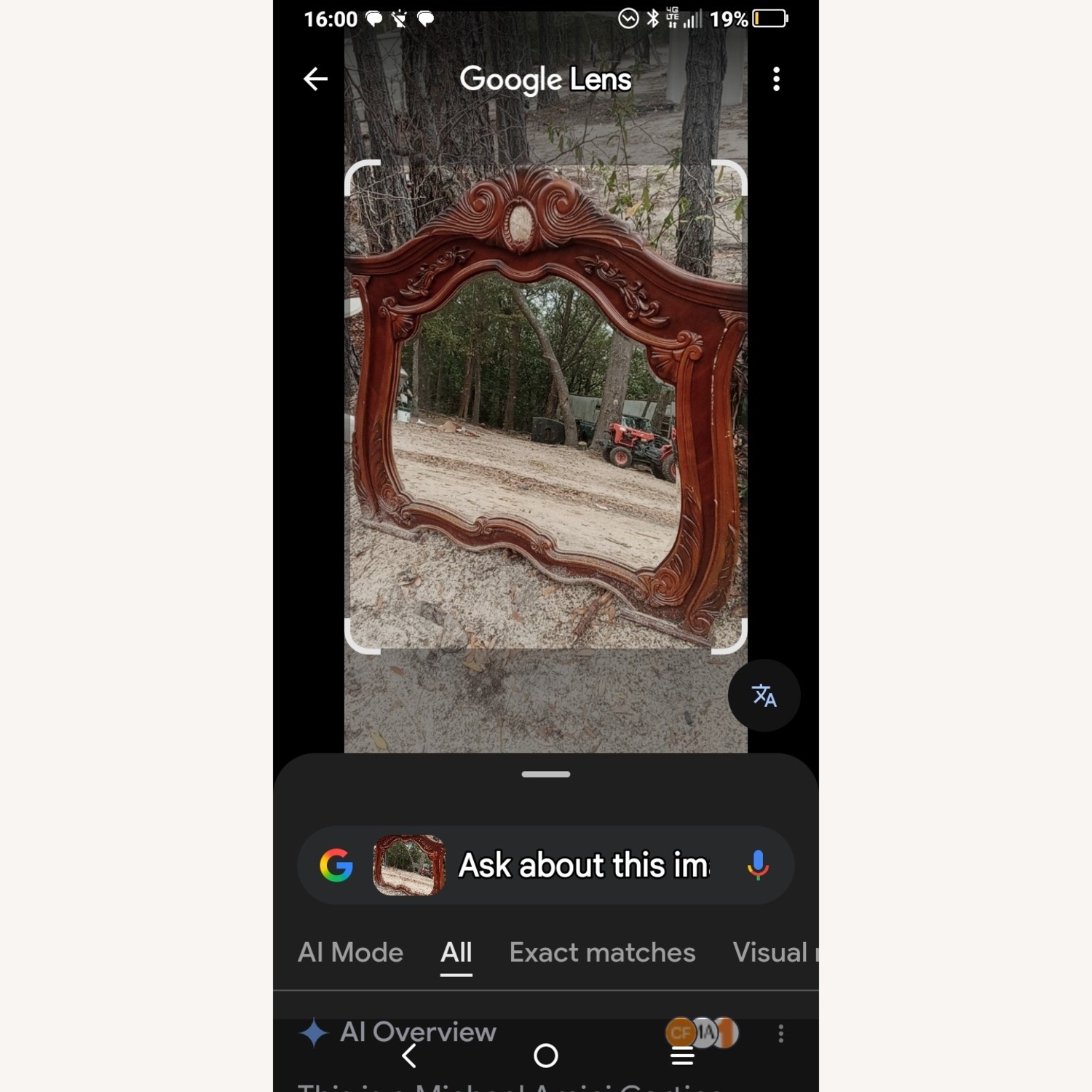Tap the system home button

[x=545, y=1056]
